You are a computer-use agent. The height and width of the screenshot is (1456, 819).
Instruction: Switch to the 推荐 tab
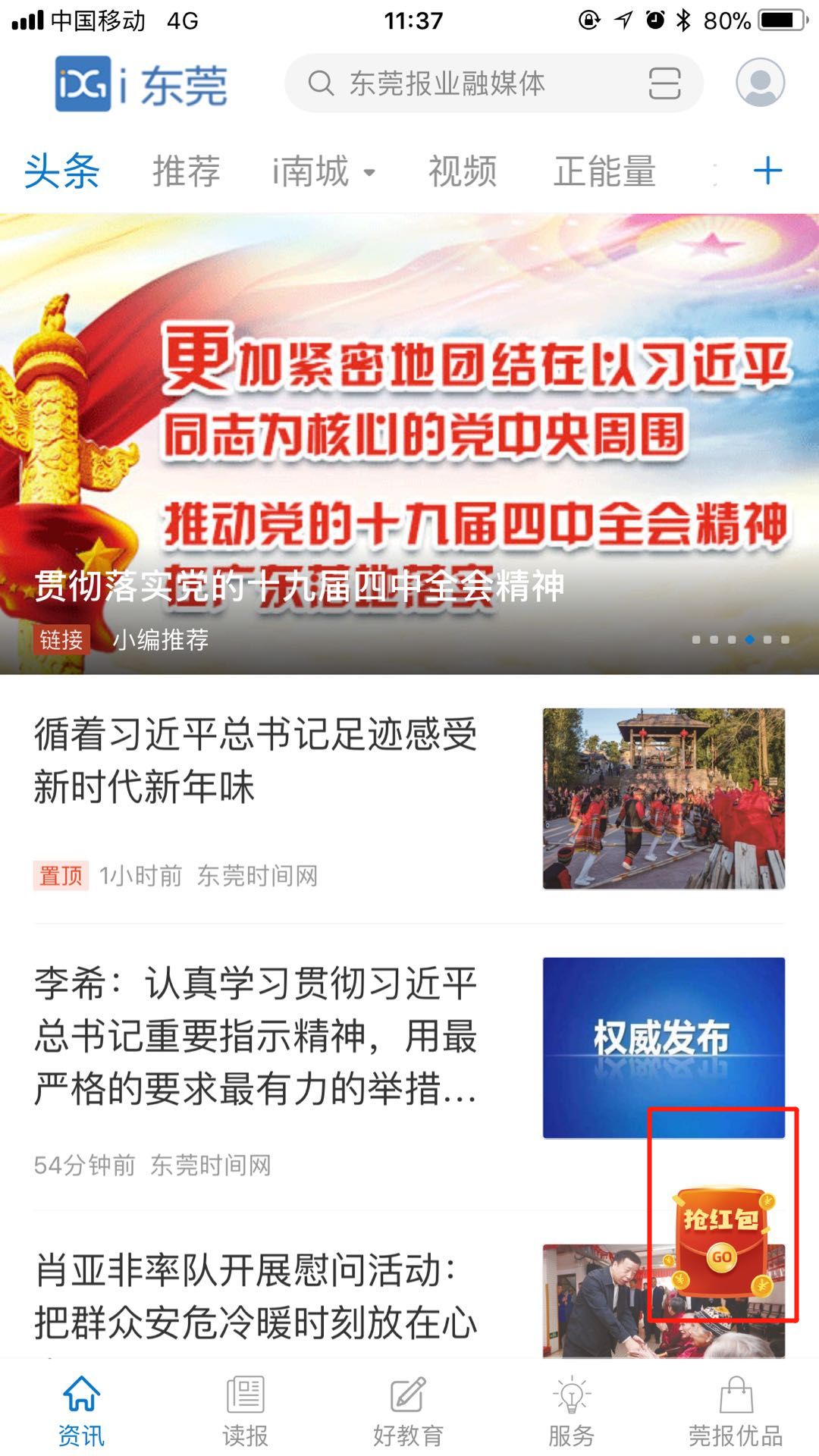pyautogui.click(x=186, y=171)
